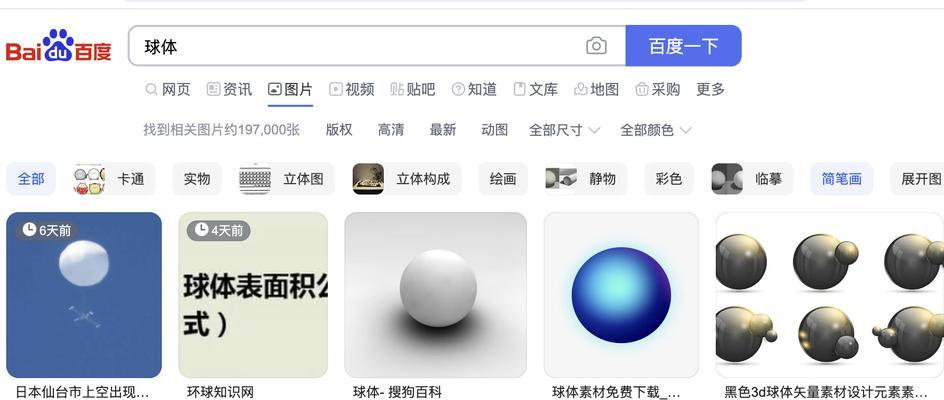Viewport: 944px width, 400px height.
Task: Expand the 全部颜色 dropdown
Action: point(655,130)
